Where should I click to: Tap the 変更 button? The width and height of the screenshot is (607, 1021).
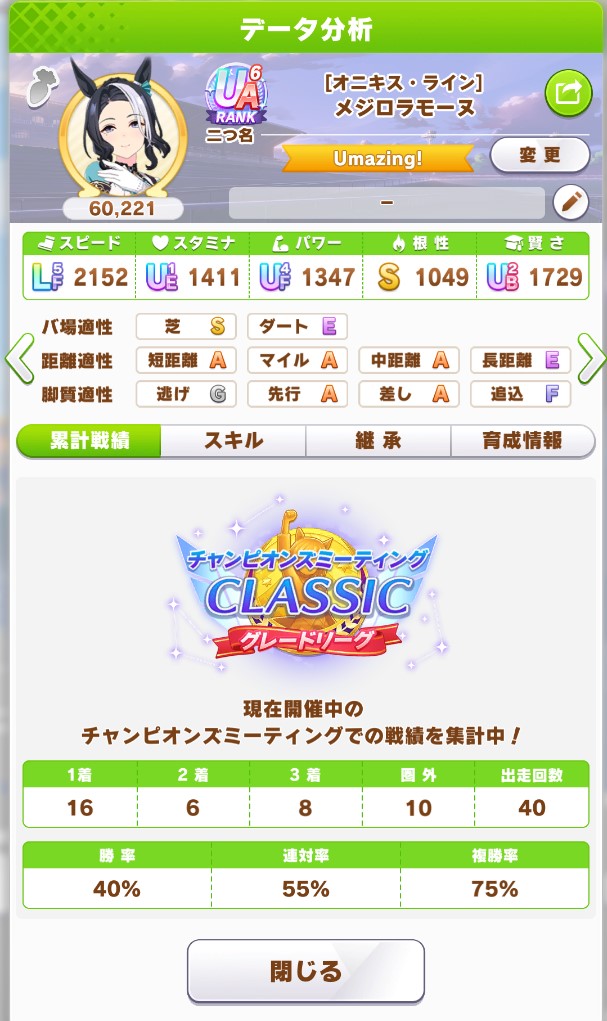pos(539,155)
